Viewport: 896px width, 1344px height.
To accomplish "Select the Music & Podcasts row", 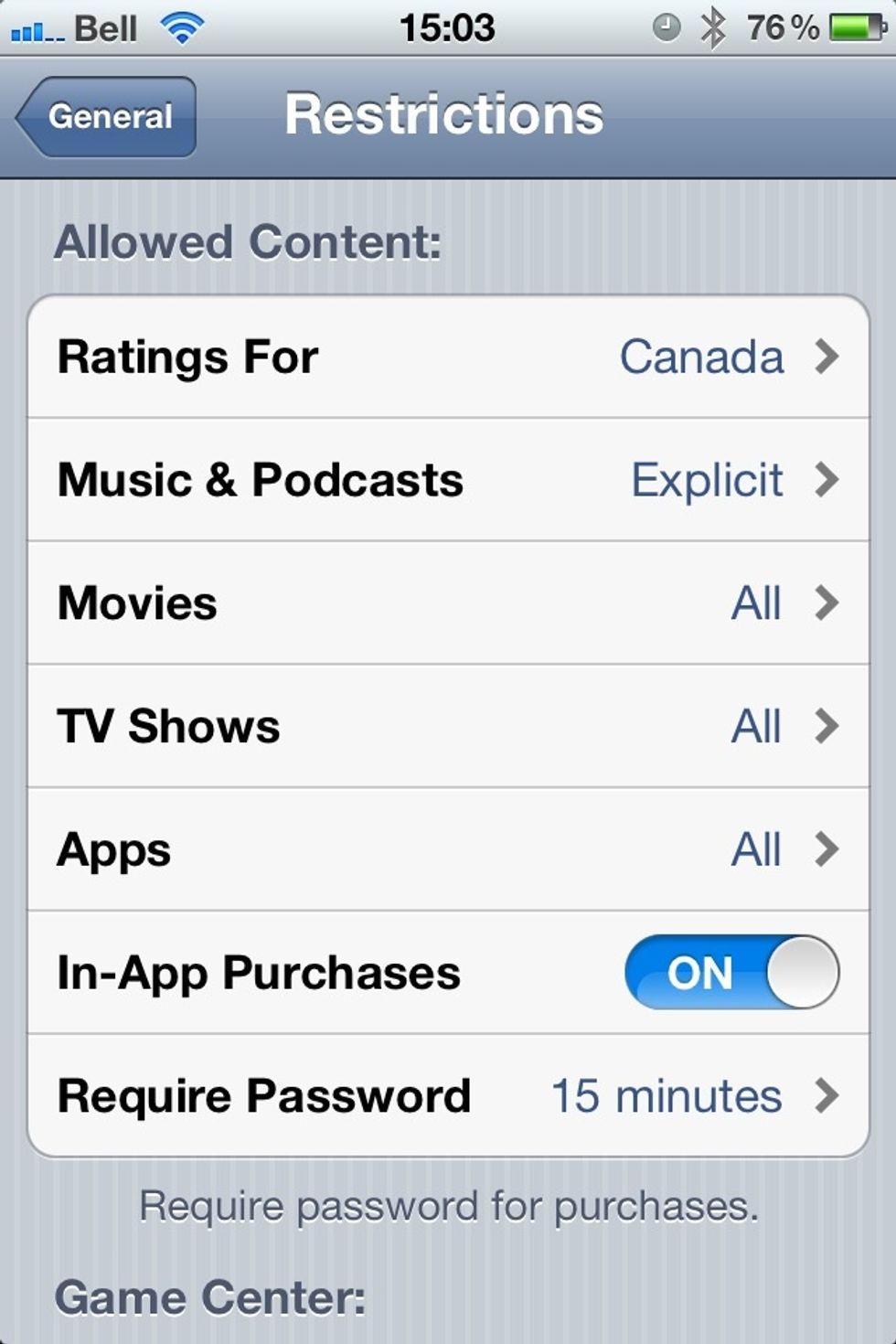I will point(446,479).
